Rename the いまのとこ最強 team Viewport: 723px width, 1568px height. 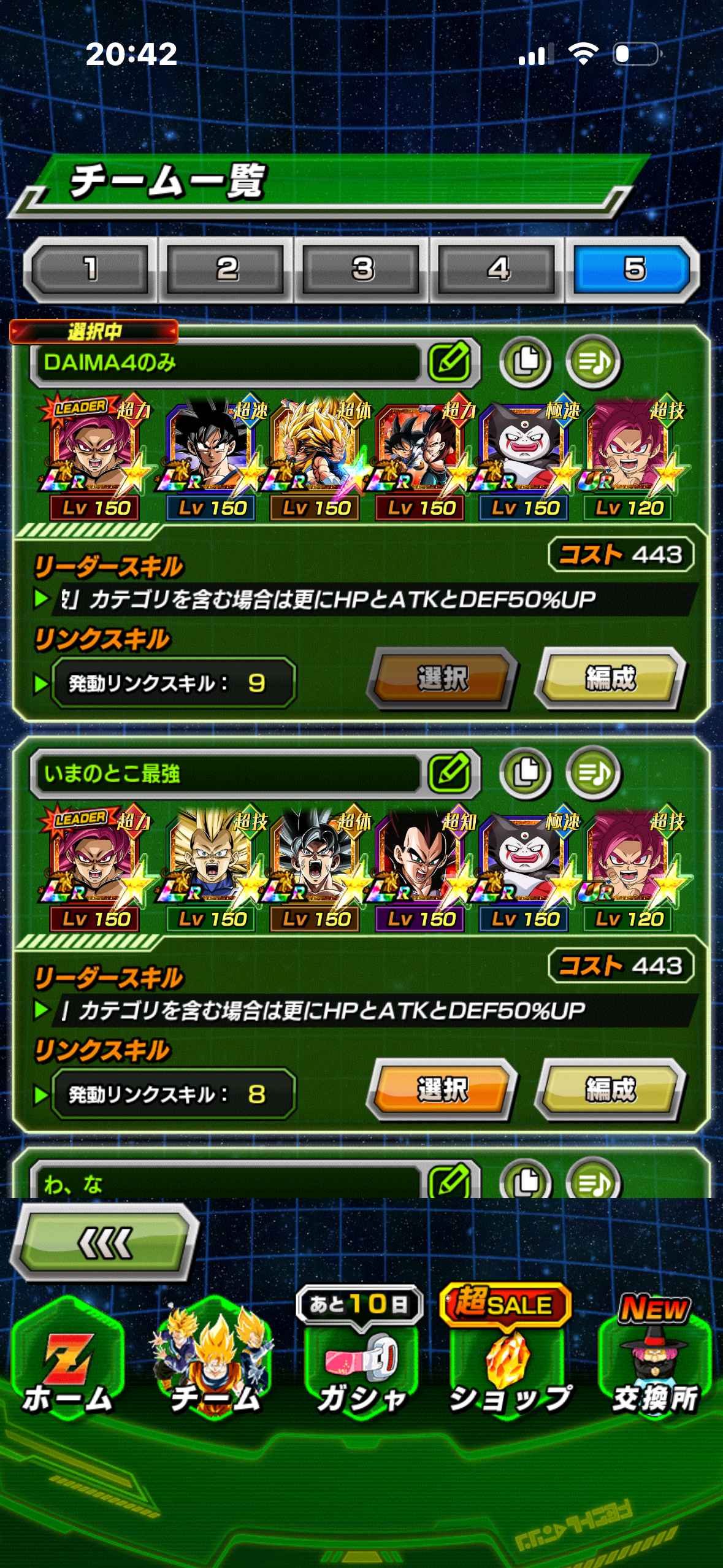451,773
